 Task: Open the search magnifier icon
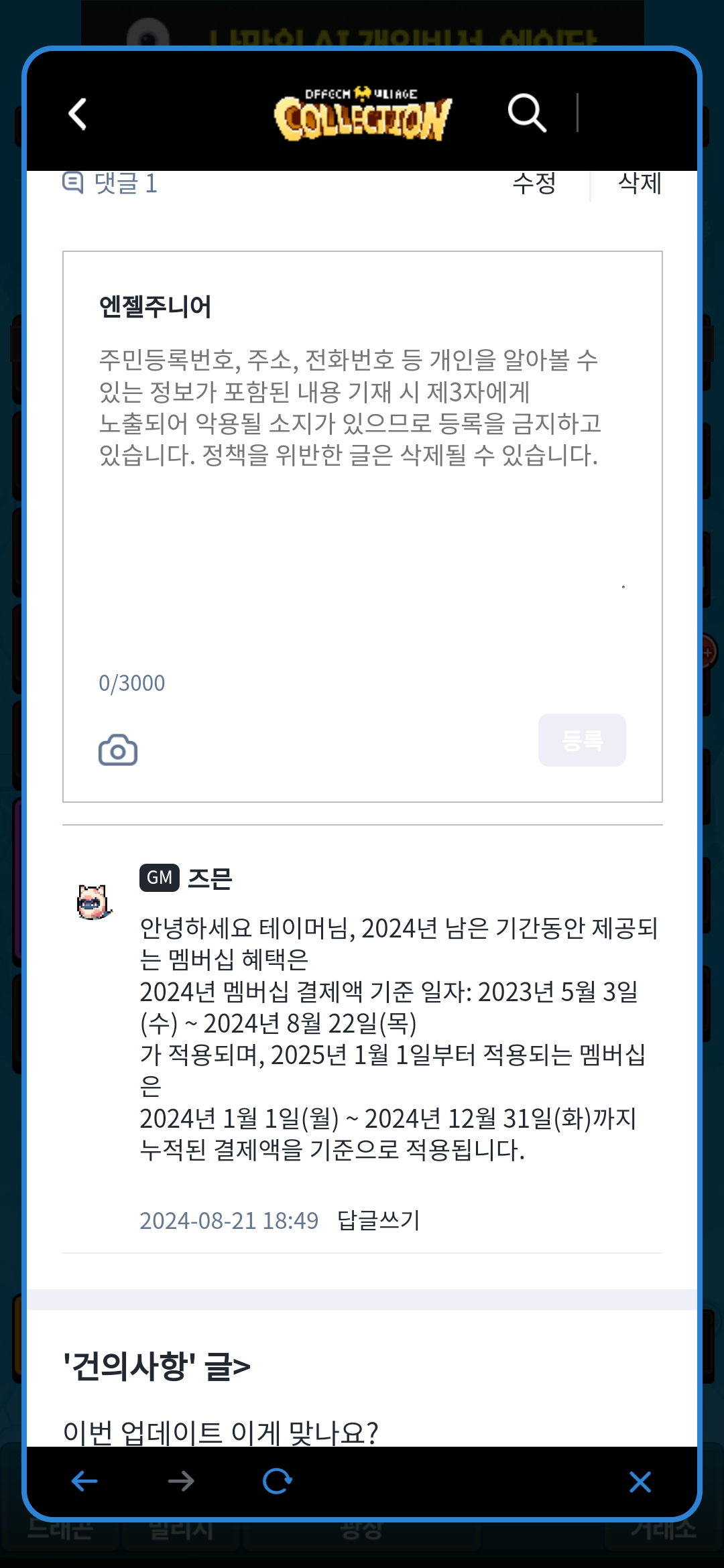coord(527,113)
